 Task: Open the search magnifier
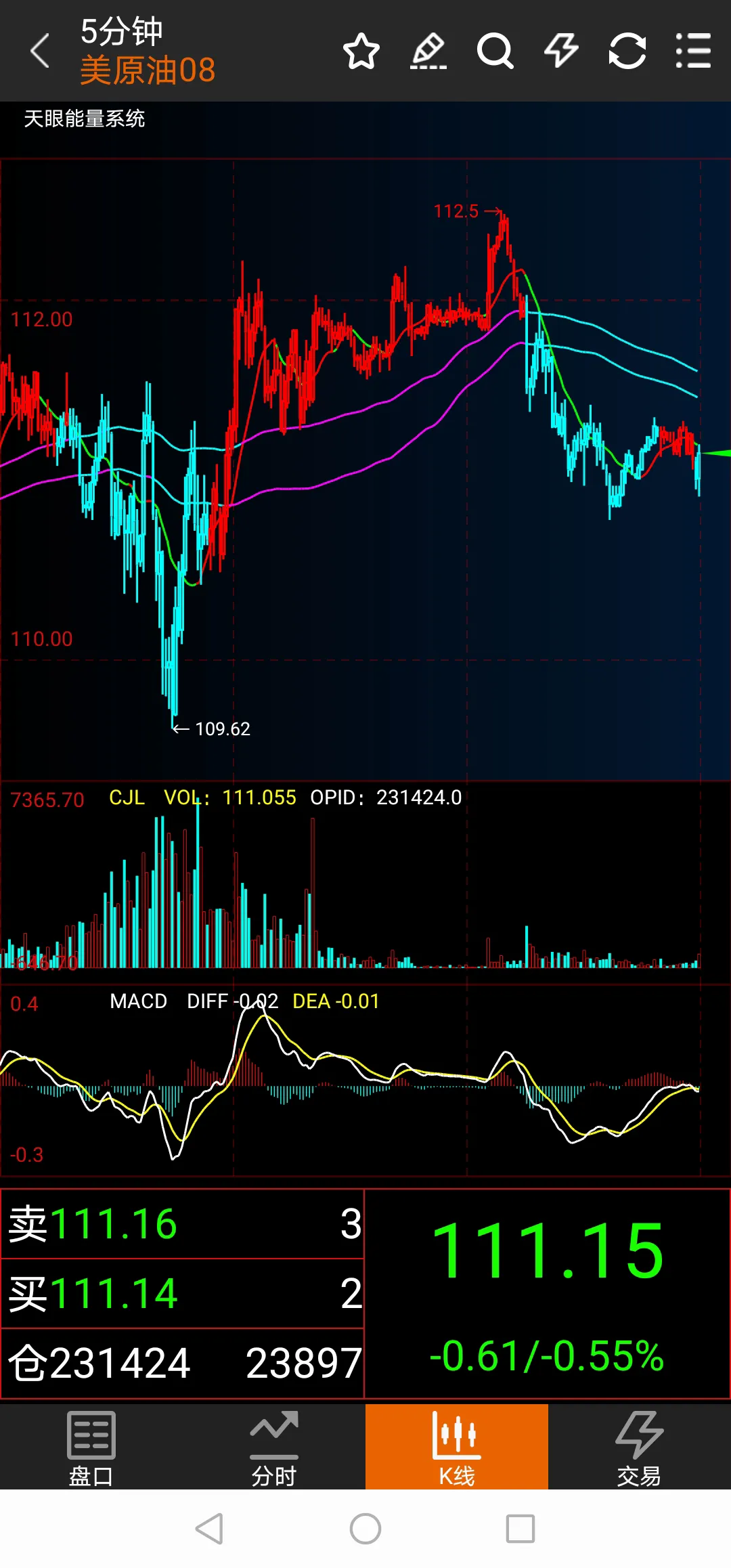(x=495, y=51)
